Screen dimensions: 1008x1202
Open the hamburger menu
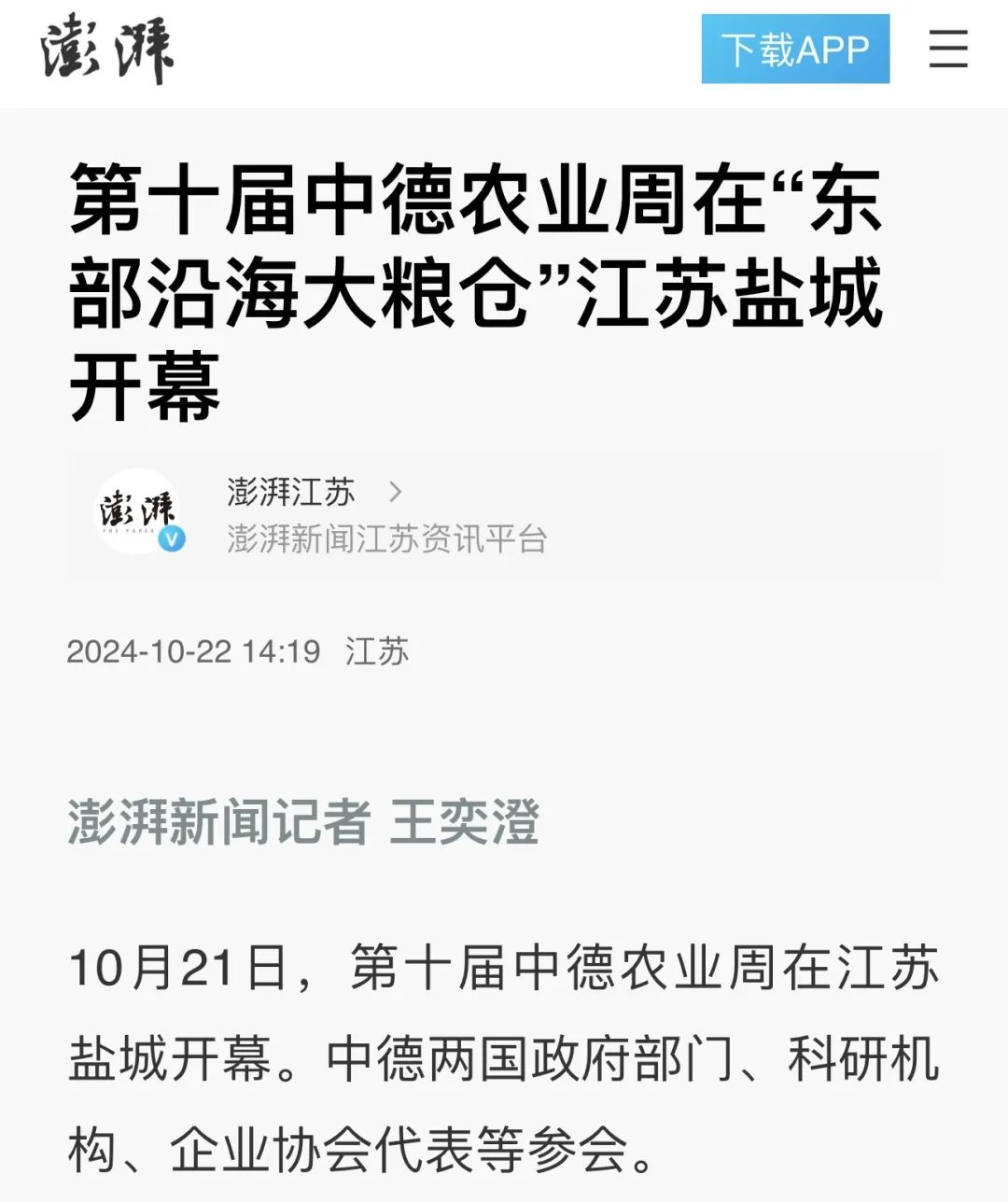point(947,49)
